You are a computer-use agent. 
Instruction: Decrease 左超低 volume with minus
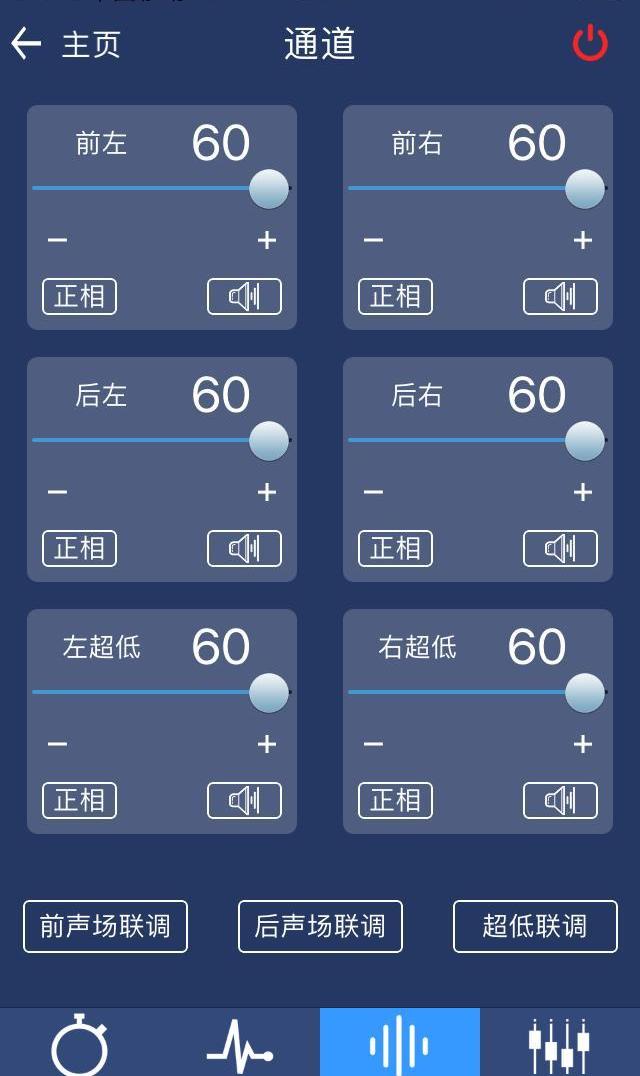57,744
